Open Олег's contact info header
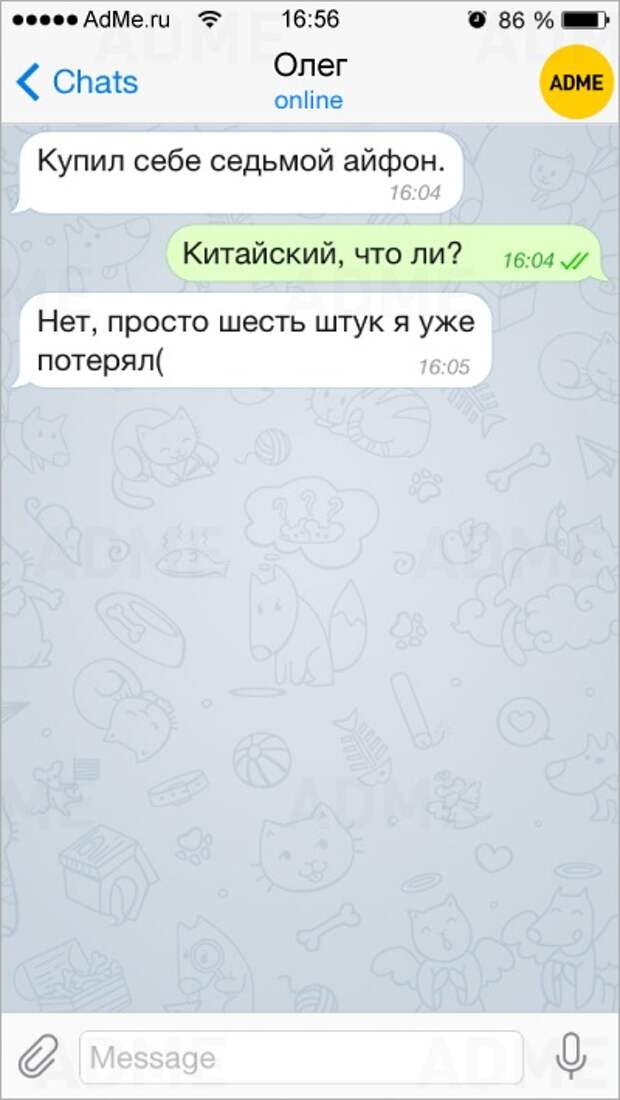Image resolution: width=620 pixels, height=1100 pixels. point(309,80)
